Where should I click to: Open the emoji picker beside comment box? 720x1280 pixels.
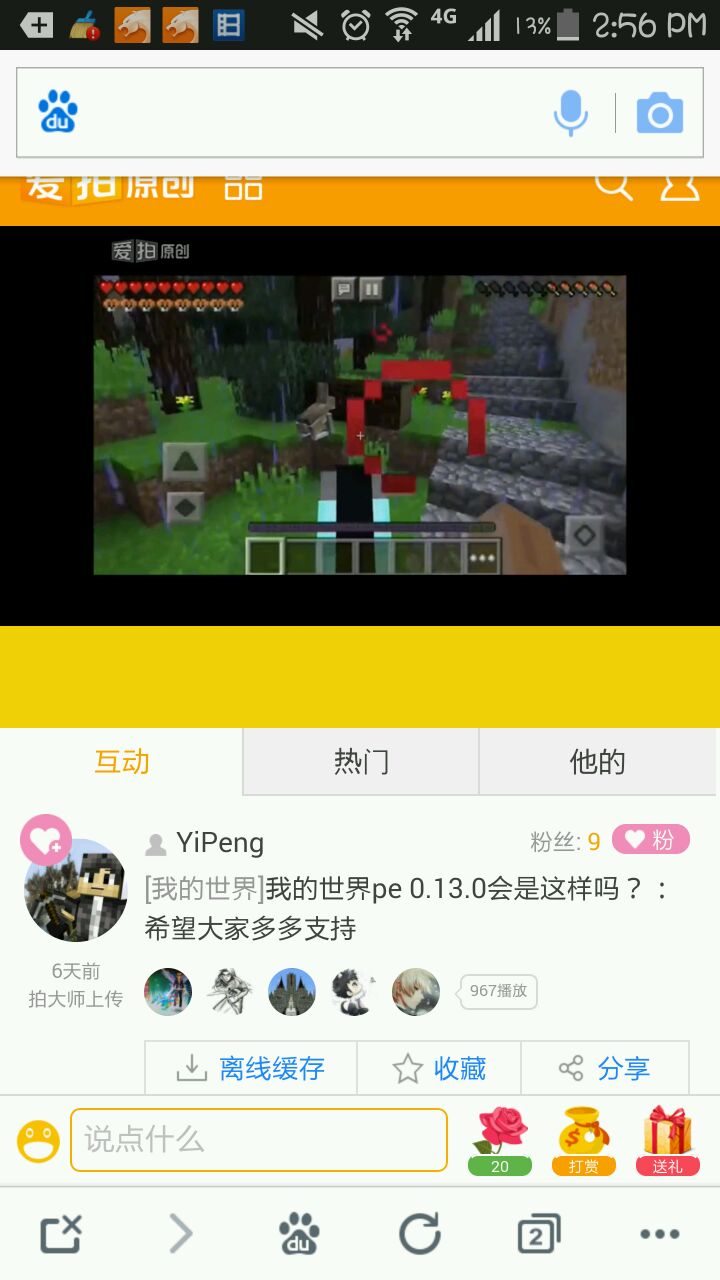click(39, 1141)
